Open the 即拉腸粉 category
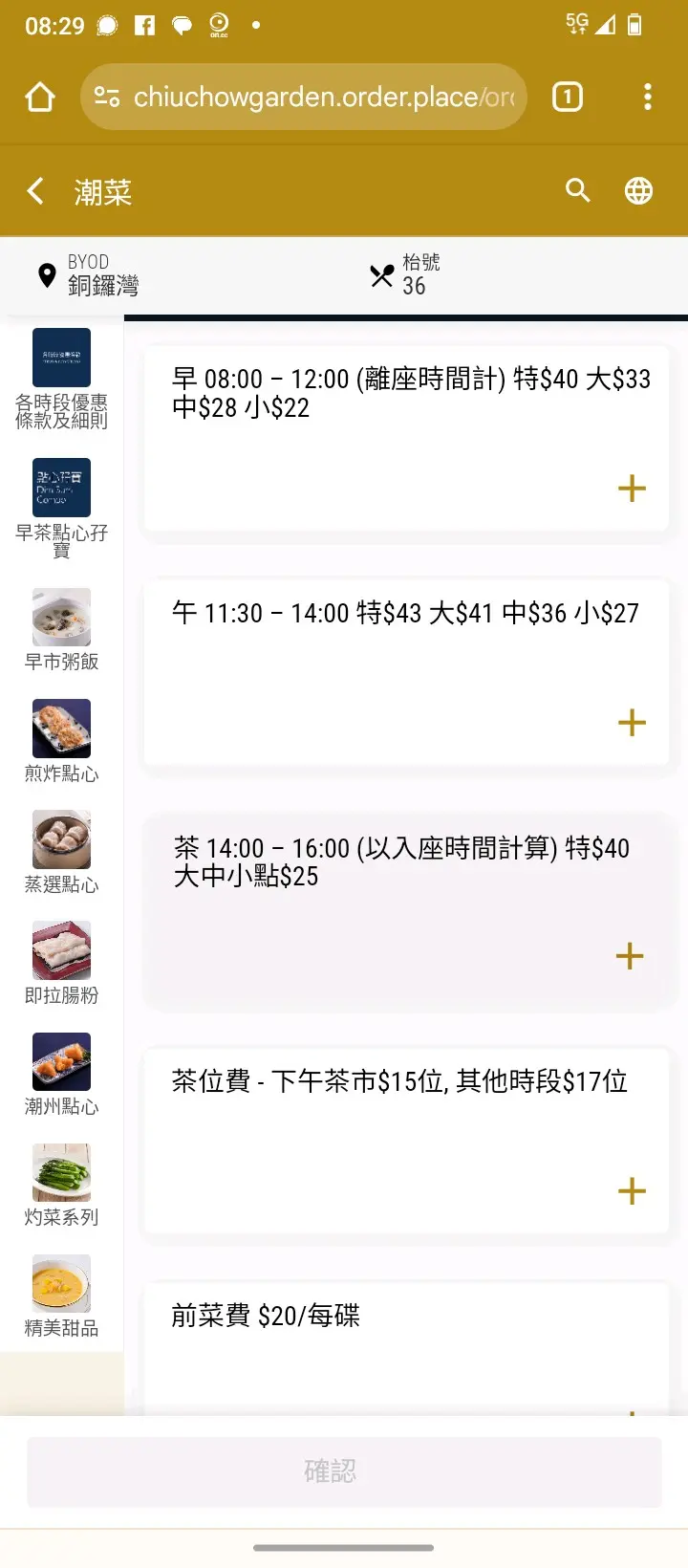This screenshot has height=1568, width=688. tap(61, 963)
